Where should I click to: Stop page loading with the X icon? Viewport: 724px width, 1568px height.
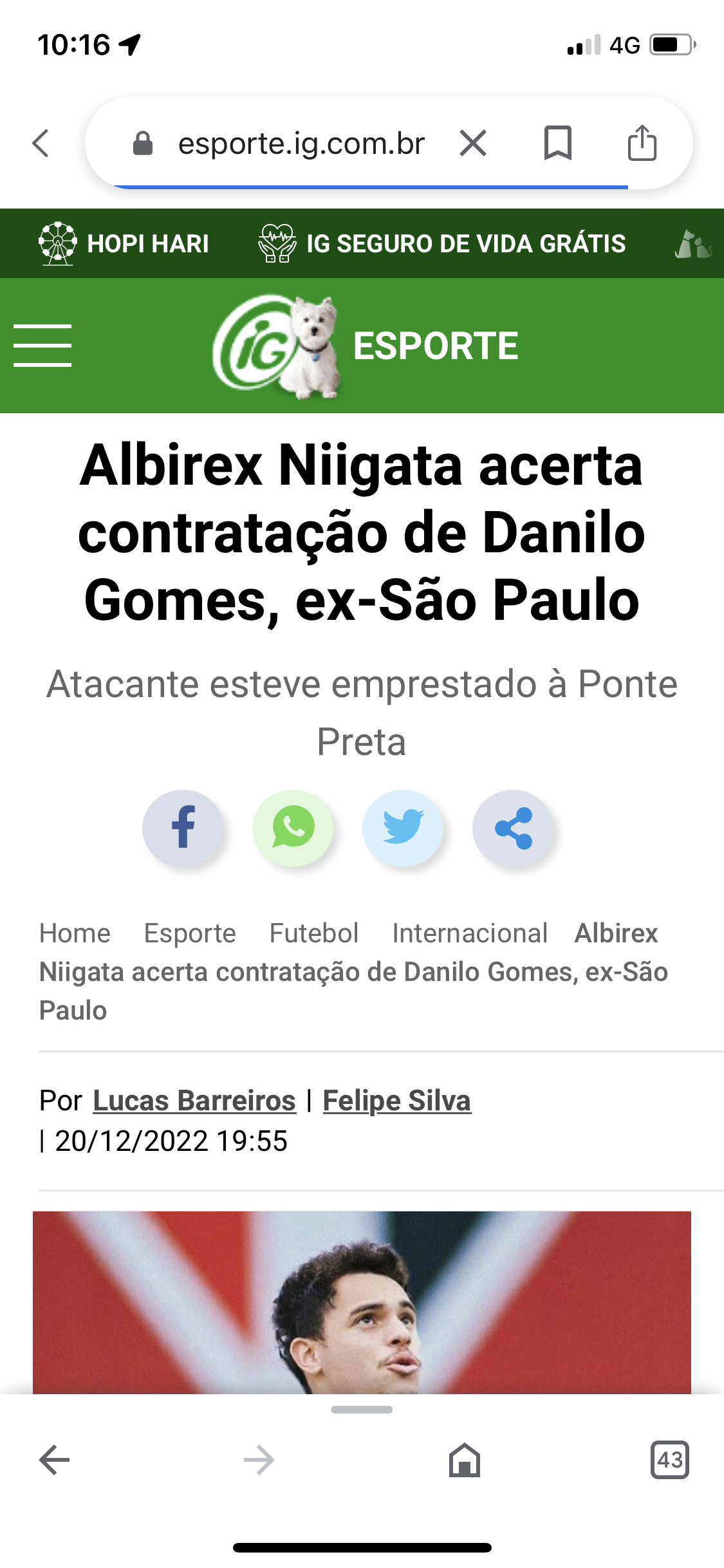tap(473, 143)
